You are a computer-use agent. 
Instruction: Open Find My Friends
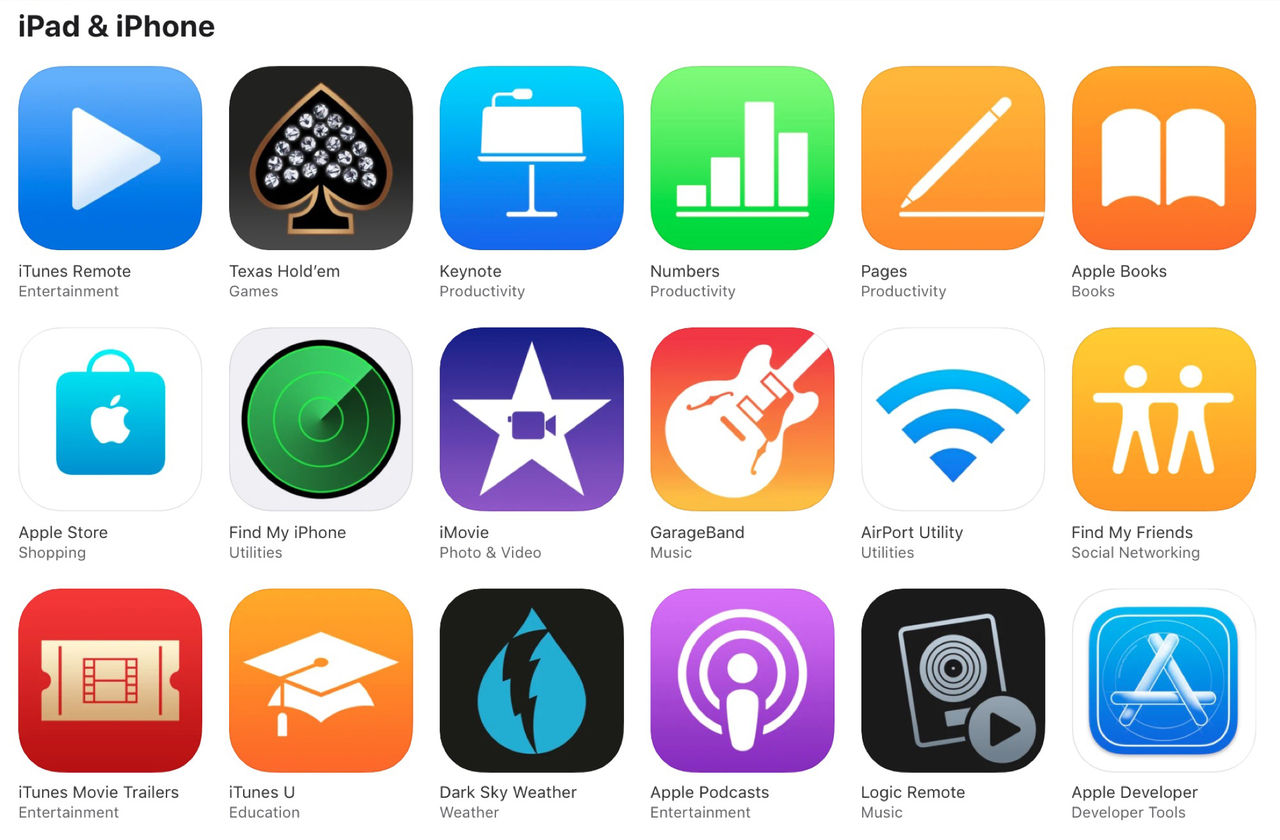1163,419
